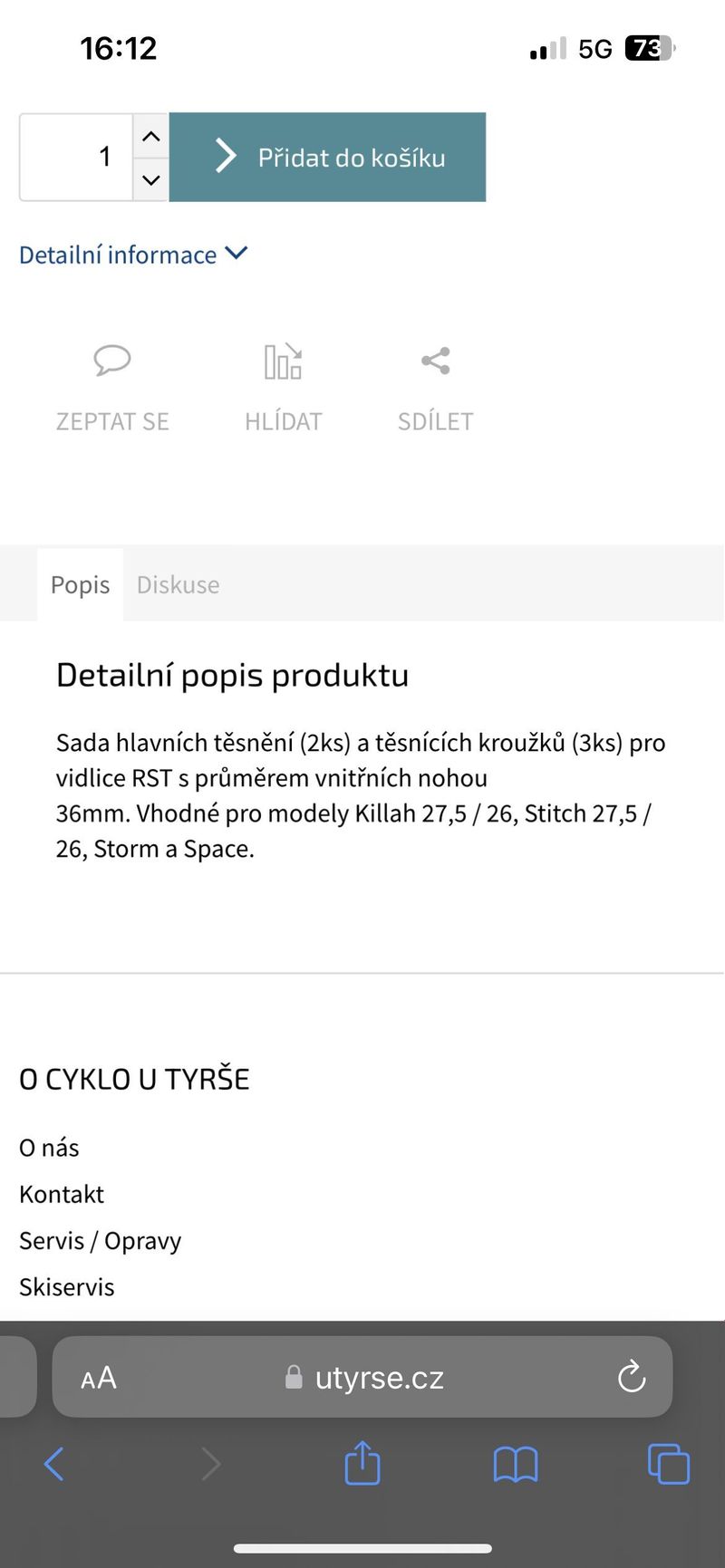Increase quantity with the up arrow
725x1568 pixels.
pyautogui.click(x=151, y=137)
